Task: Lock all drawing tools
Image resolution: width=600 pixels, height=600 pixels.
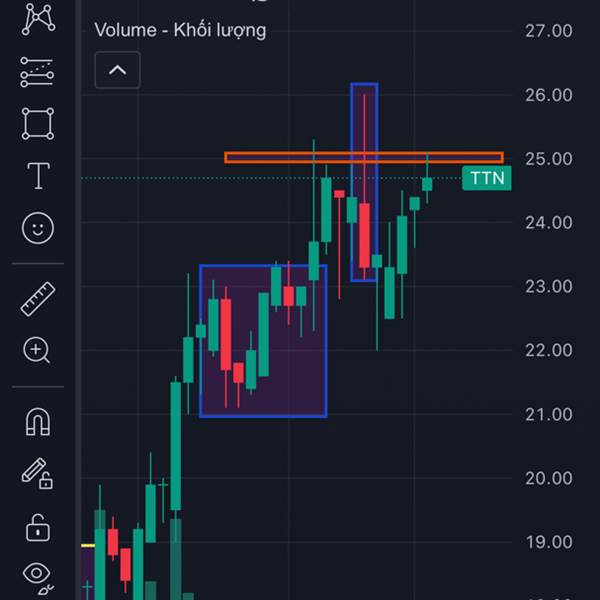Action: (x=38, y=525)
